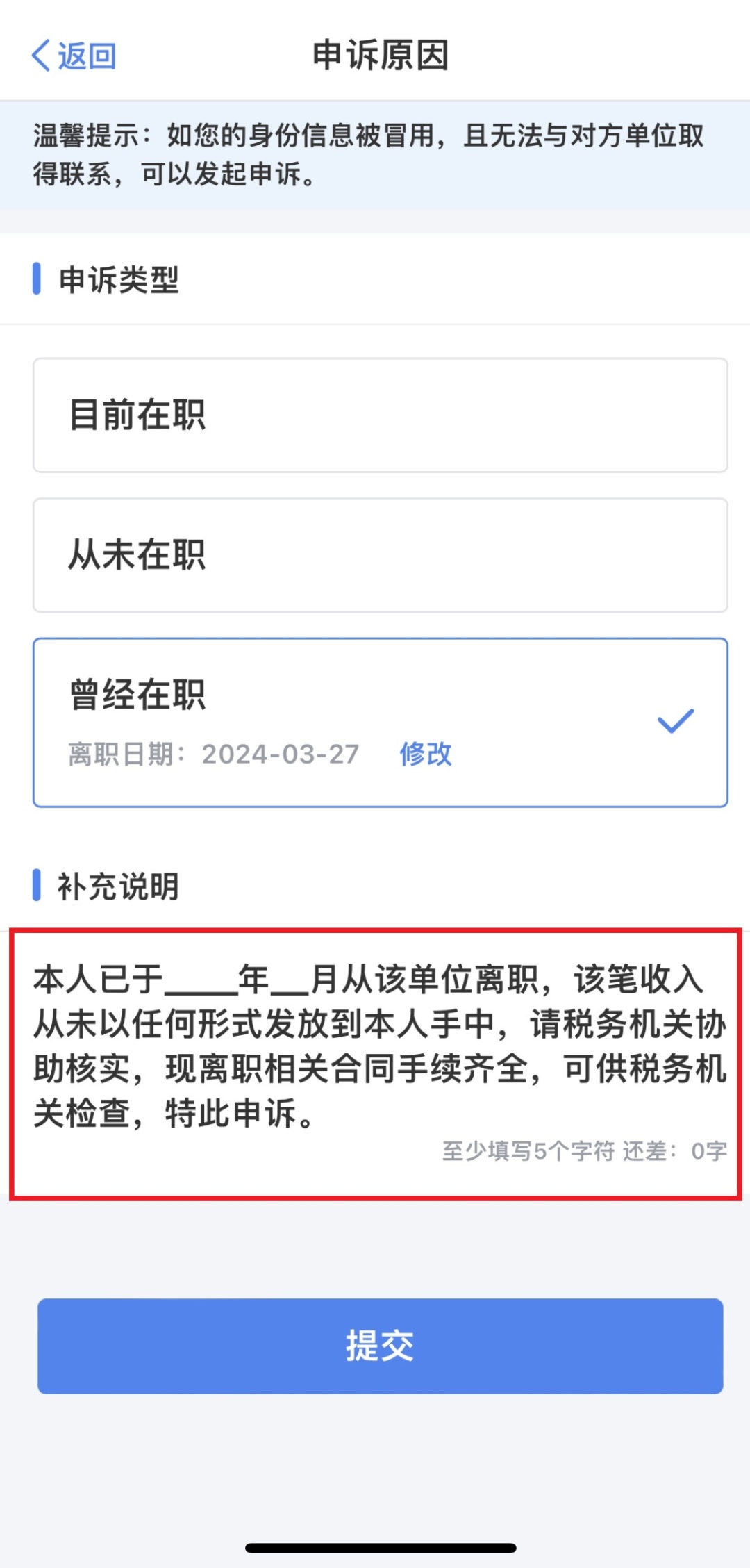This screenshot has height=1568, width=750.
Task: Go back via 返回 button
Action: (74, 56)
